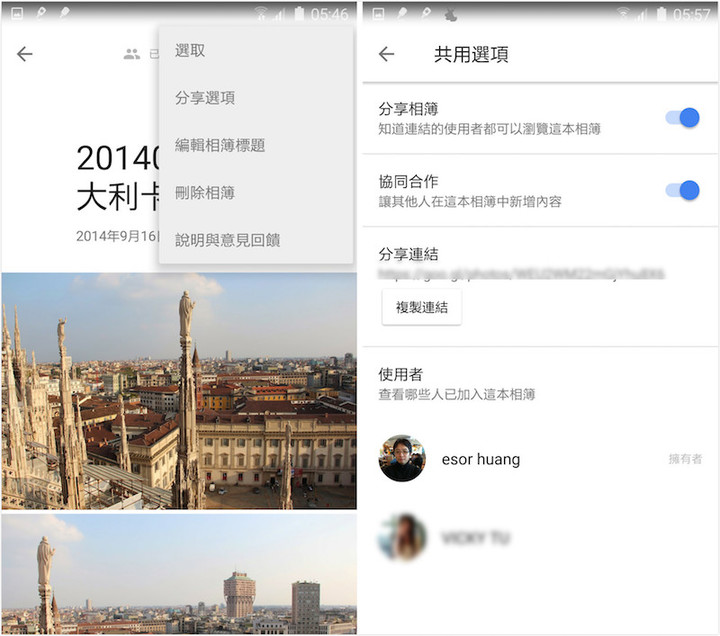Open the photo of the cathedral spires
The image size is (720, 636).
(178, 390)
